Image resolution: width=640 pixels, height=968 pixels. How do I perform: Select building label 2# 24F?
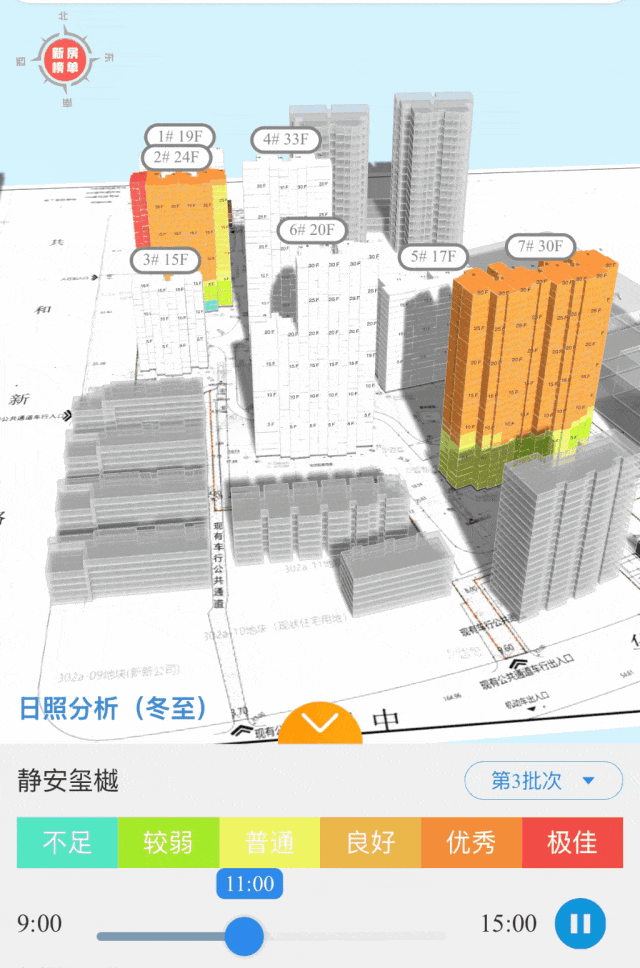[176, 157]
